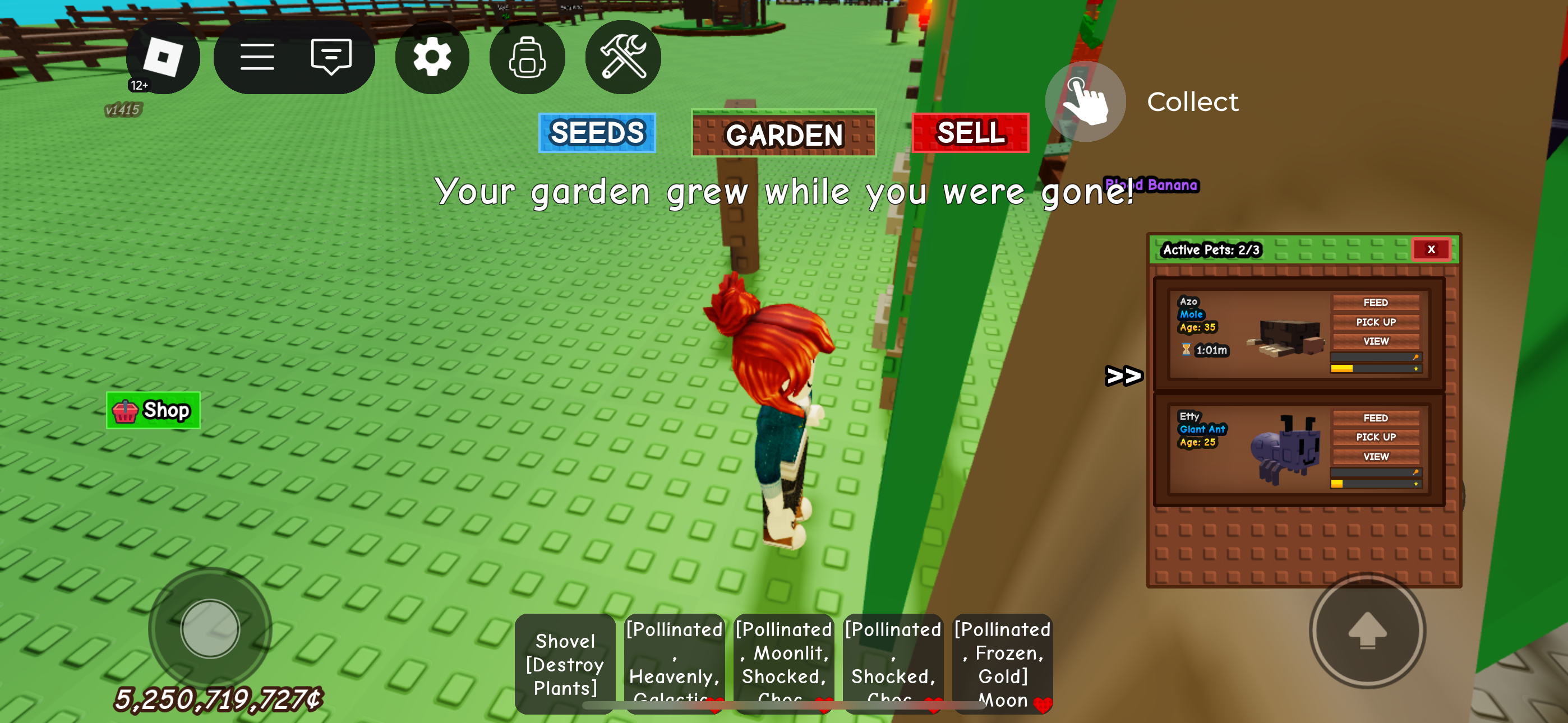The height and width of the screenshot is (723, 1568).
Task: Pick up the Mole pet Azo
Action: point(1375,323)
